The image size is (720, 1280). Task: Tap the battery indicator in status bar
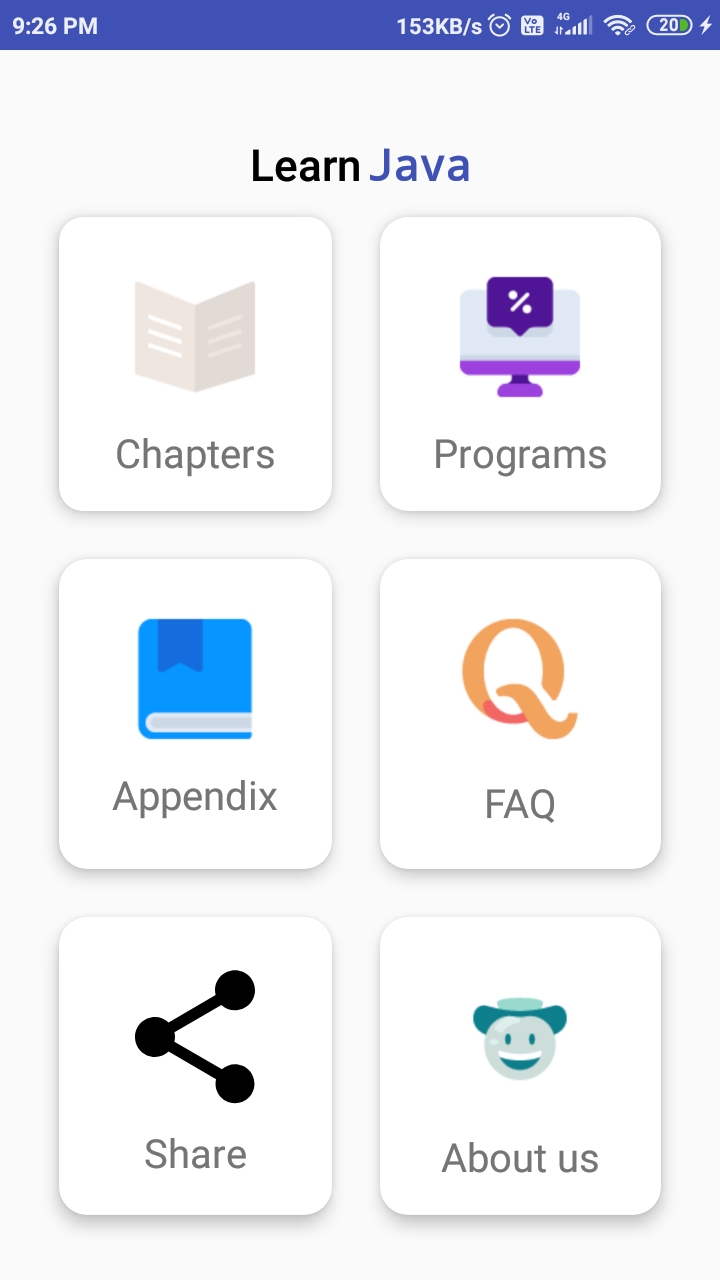668,24
